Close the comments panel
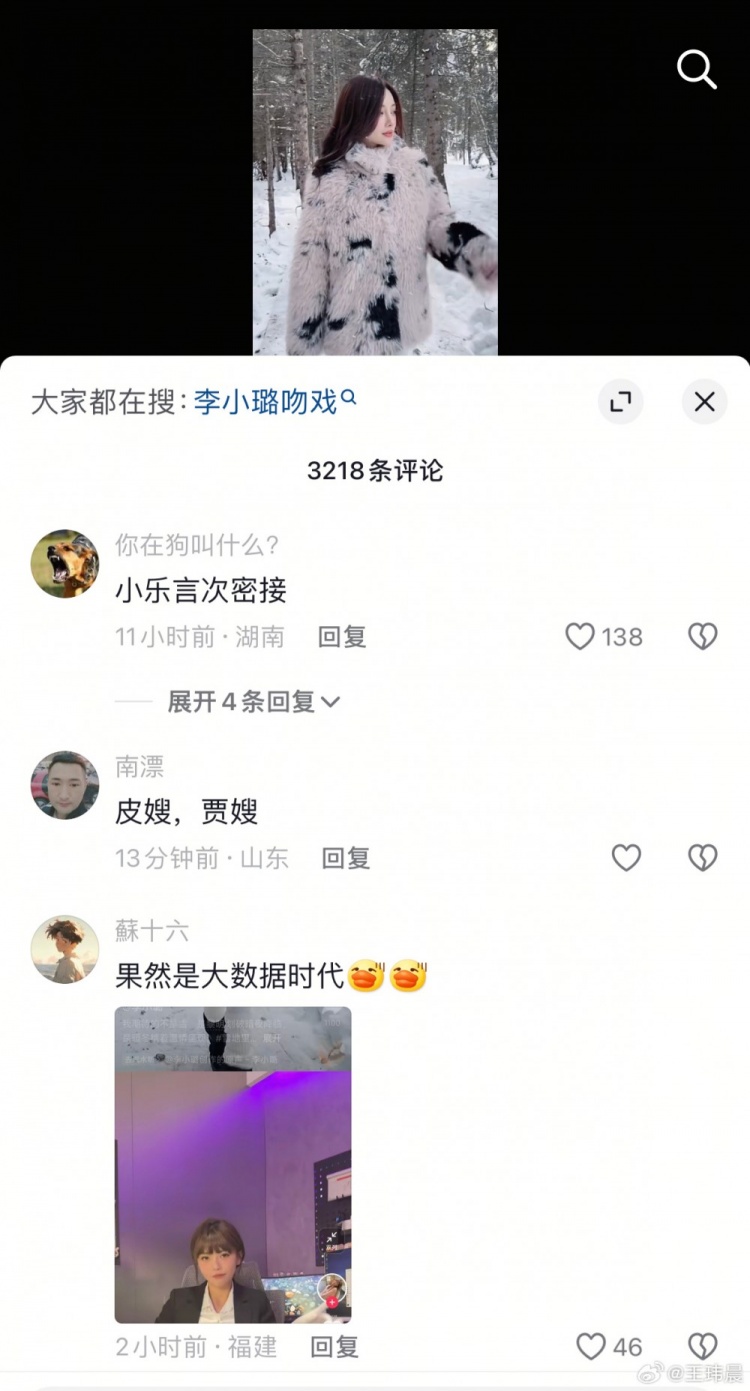The image size is (750, 1391). pos(704,402)
